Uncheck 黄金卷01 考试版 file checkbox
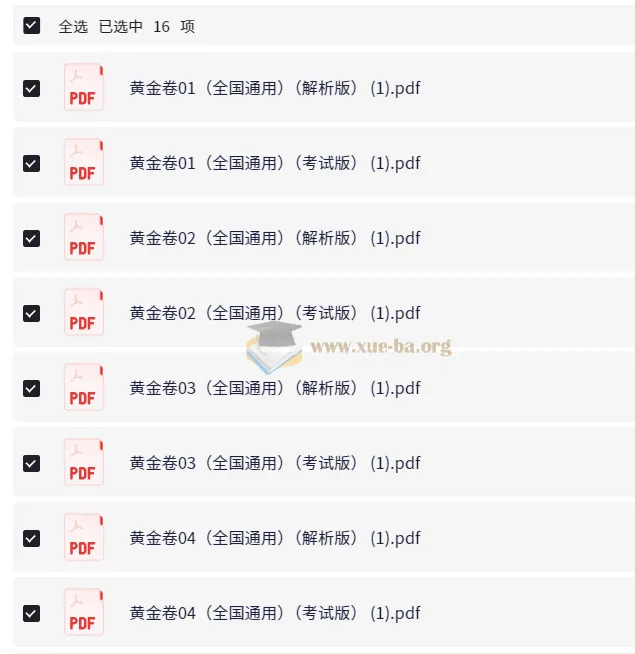Image resolution: width=635 pixels, height=654 pixels. tap(32, 163)
